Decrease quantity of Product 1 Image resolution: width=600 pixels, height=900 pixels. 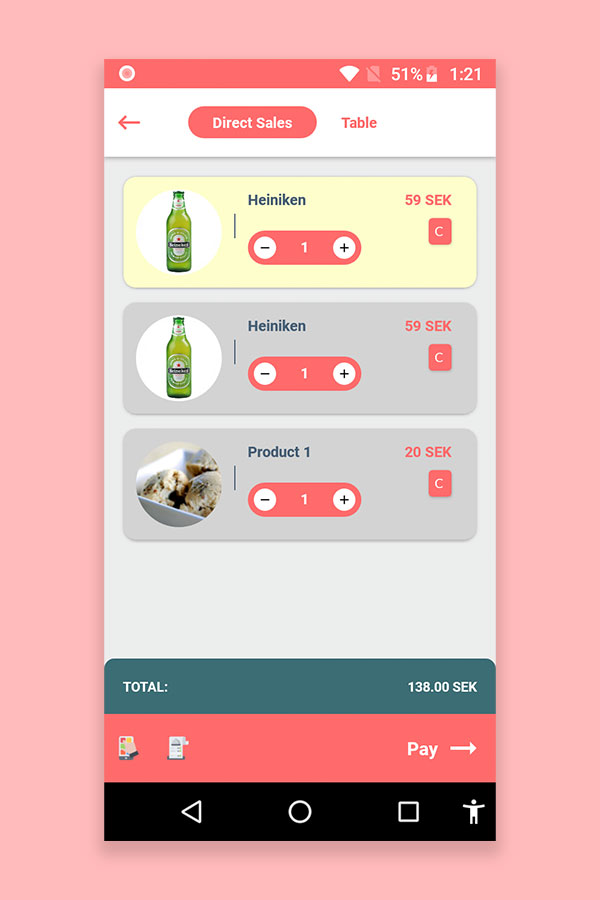[265, 499]
